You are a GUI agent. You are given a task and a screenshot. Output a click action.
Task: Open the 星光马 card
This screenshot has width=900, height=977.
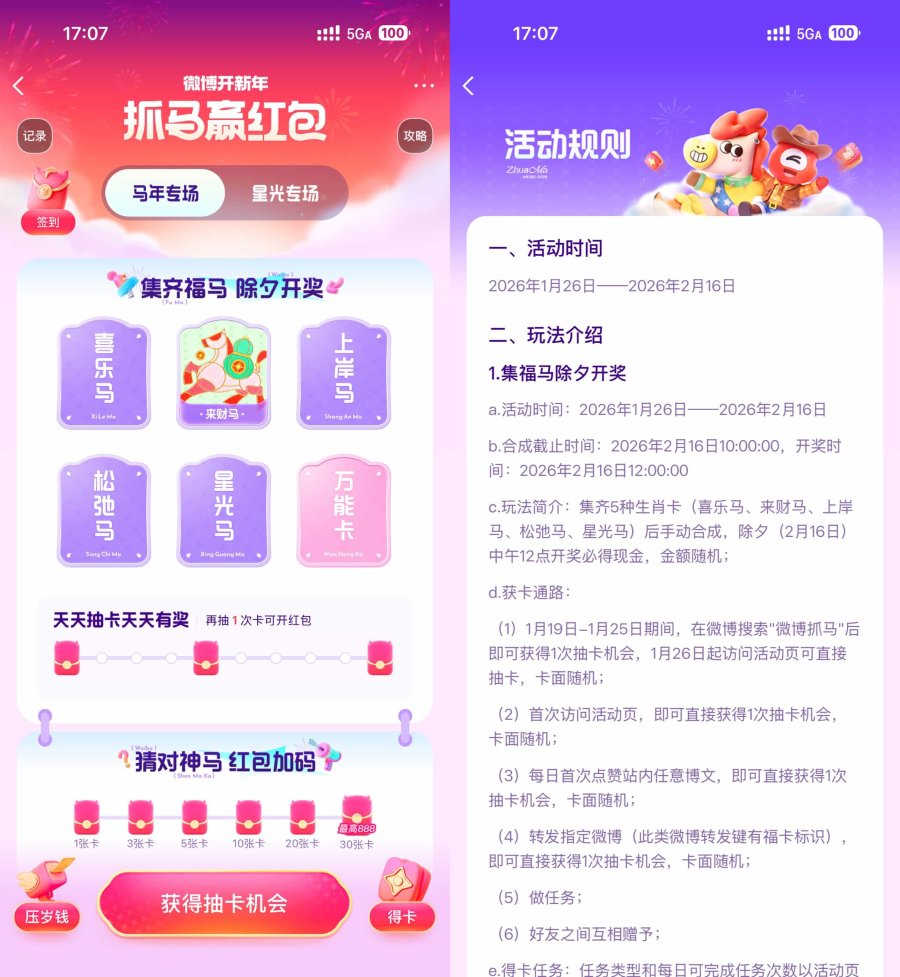[224, 512]
